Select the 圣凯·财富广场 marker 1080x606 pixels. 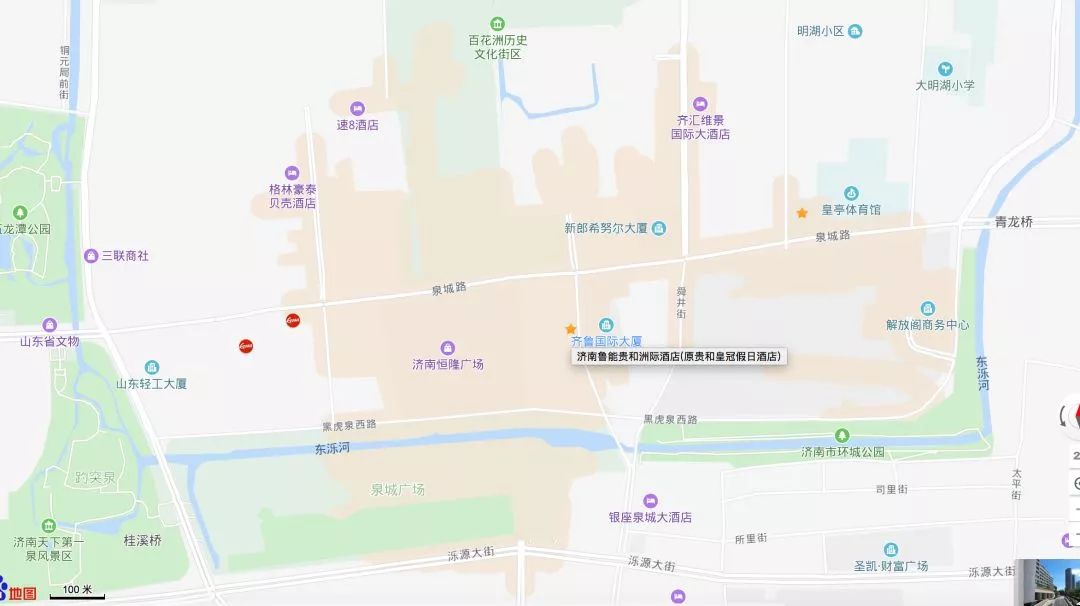pos(890,549)
